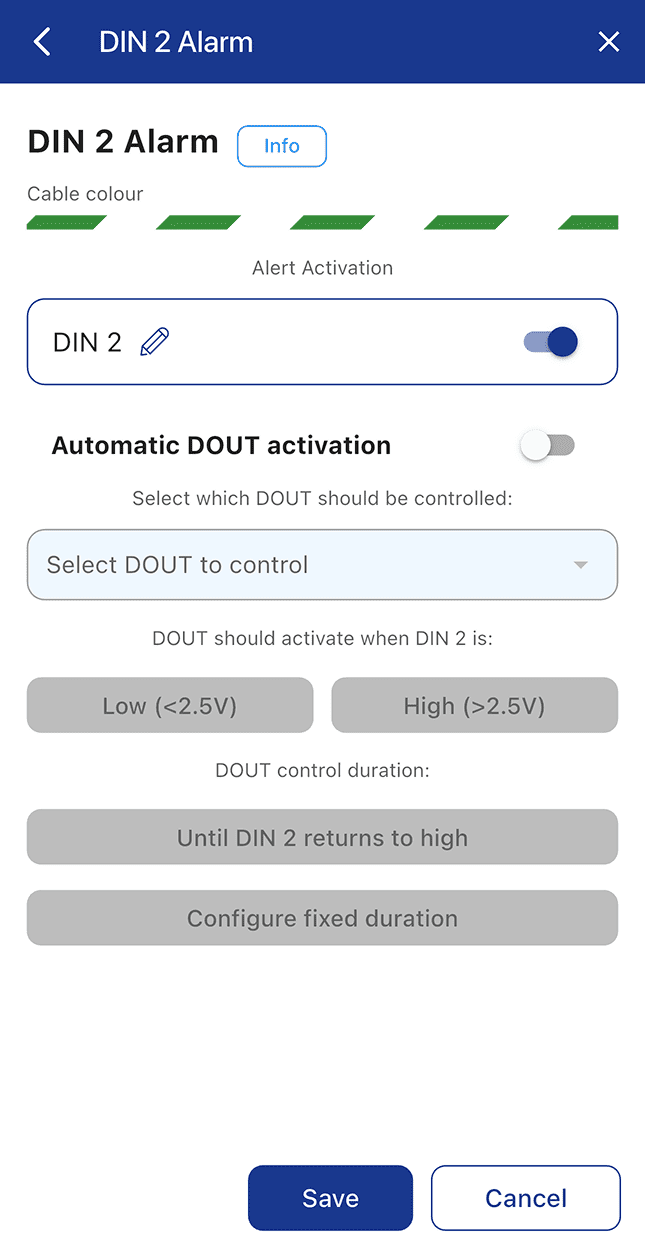Viewport: 645px width, 1256px height.
Task: Turn off the DIN 2 alert switch
Action: [x=551, y=342]
